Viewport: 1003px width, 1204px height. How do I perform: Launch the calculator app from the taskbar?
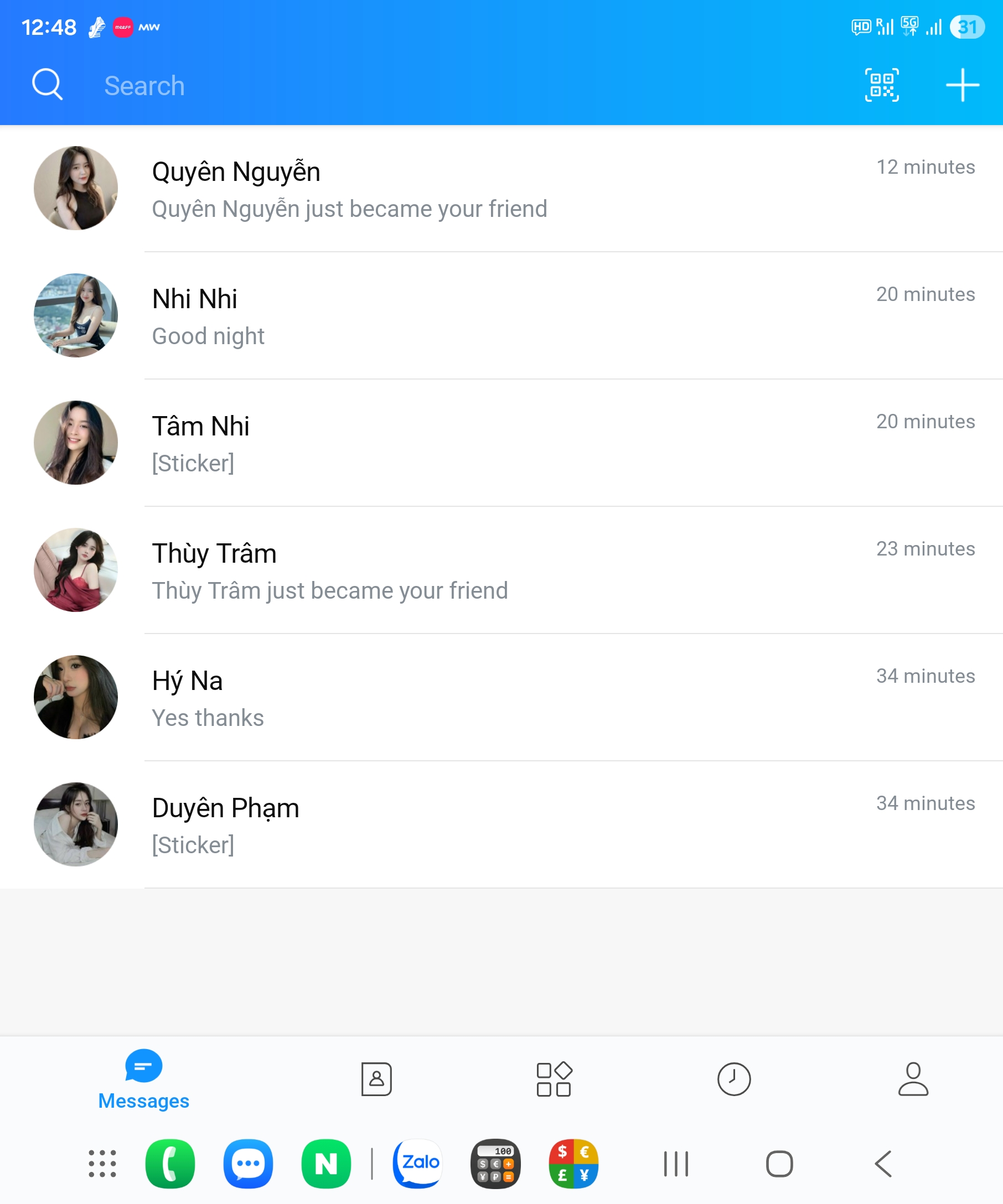(x=495, y=1164)
